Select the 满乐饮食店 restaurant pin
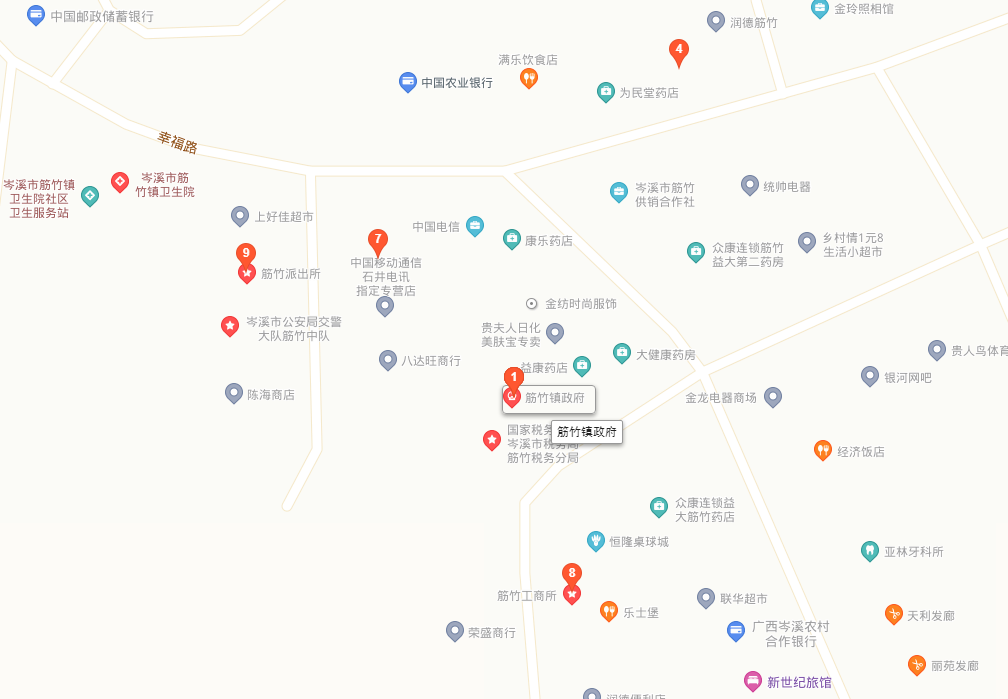Viewport: 1008px width, 699px height. click(529, 78)
